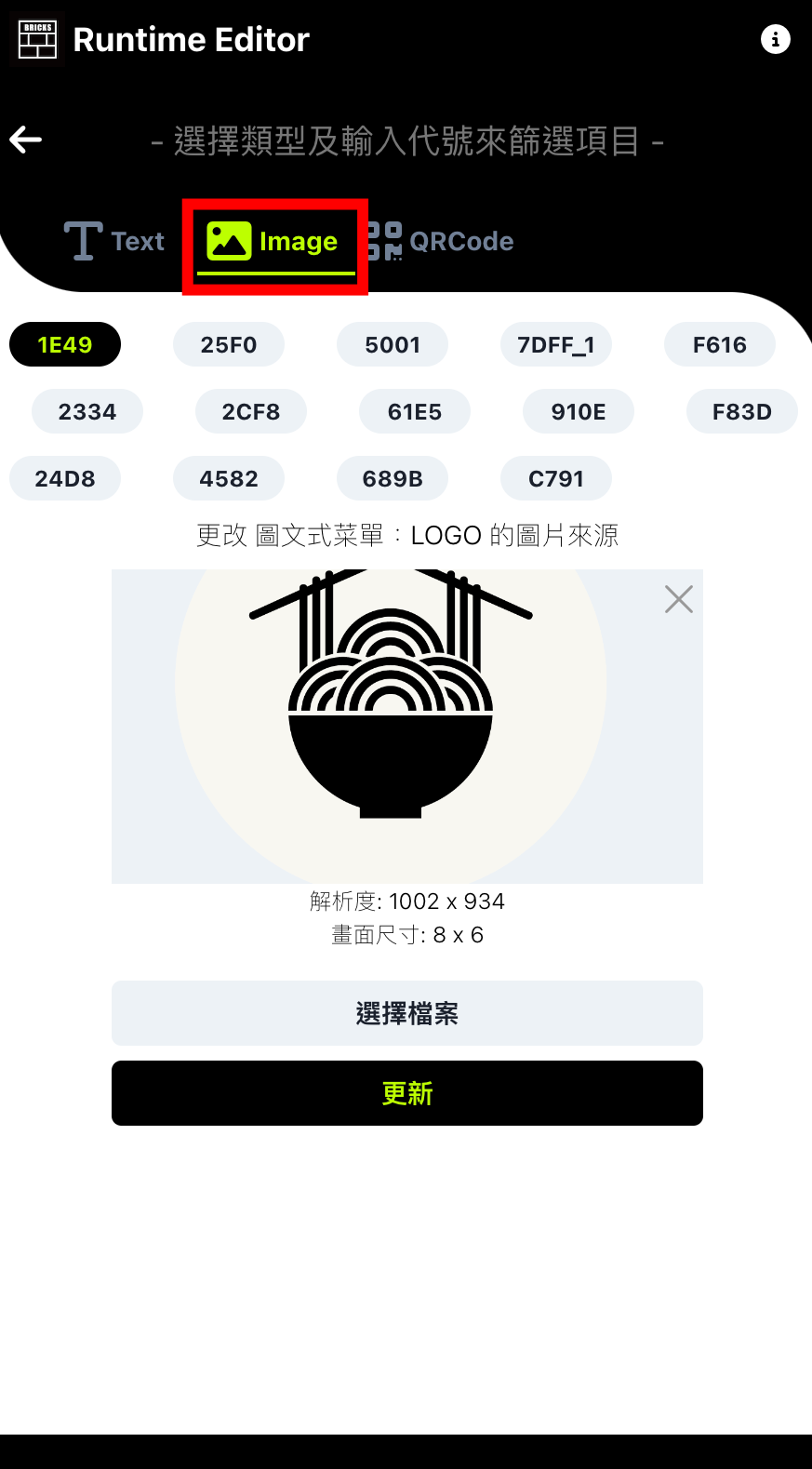Pick the 2CF8 chip
This screenshot has height=1469, width=812.
[x=251, y=412]
